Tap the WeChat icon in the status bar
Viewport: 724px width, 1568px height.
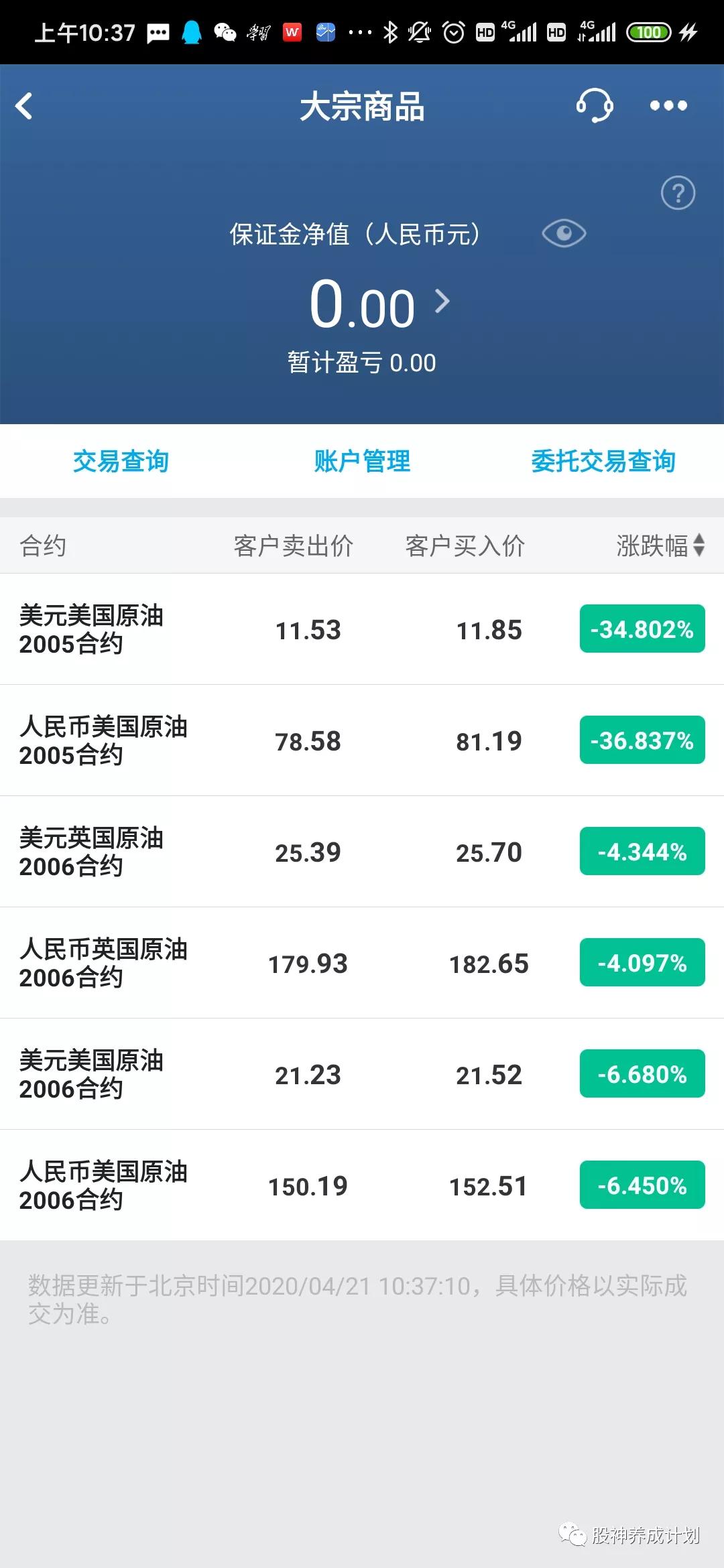click(225, 31)
